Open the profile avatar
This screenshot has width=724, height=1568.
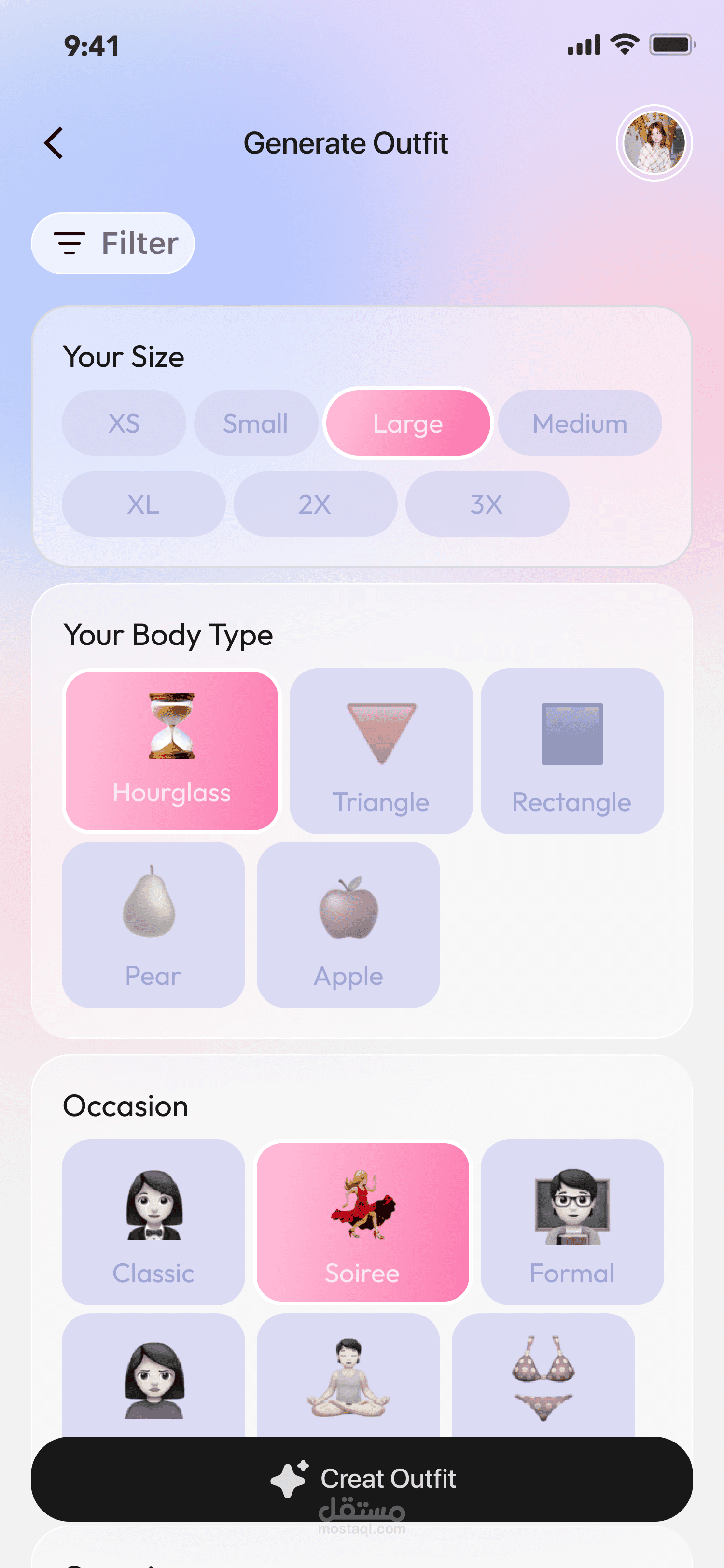coord(654,144)
